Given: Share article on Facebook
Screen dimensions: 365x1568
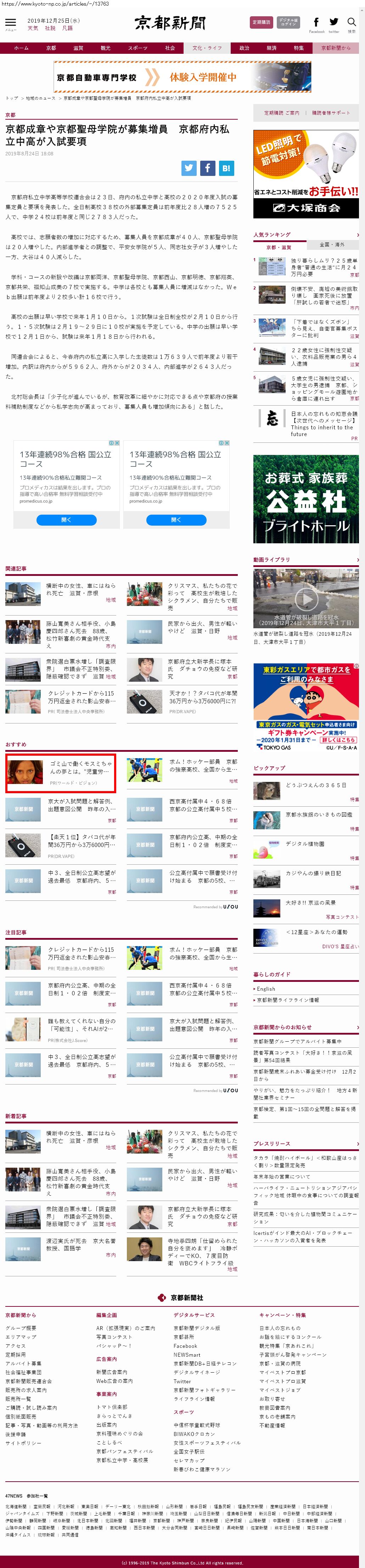Looking at the screenshot, I should point(207,168).
